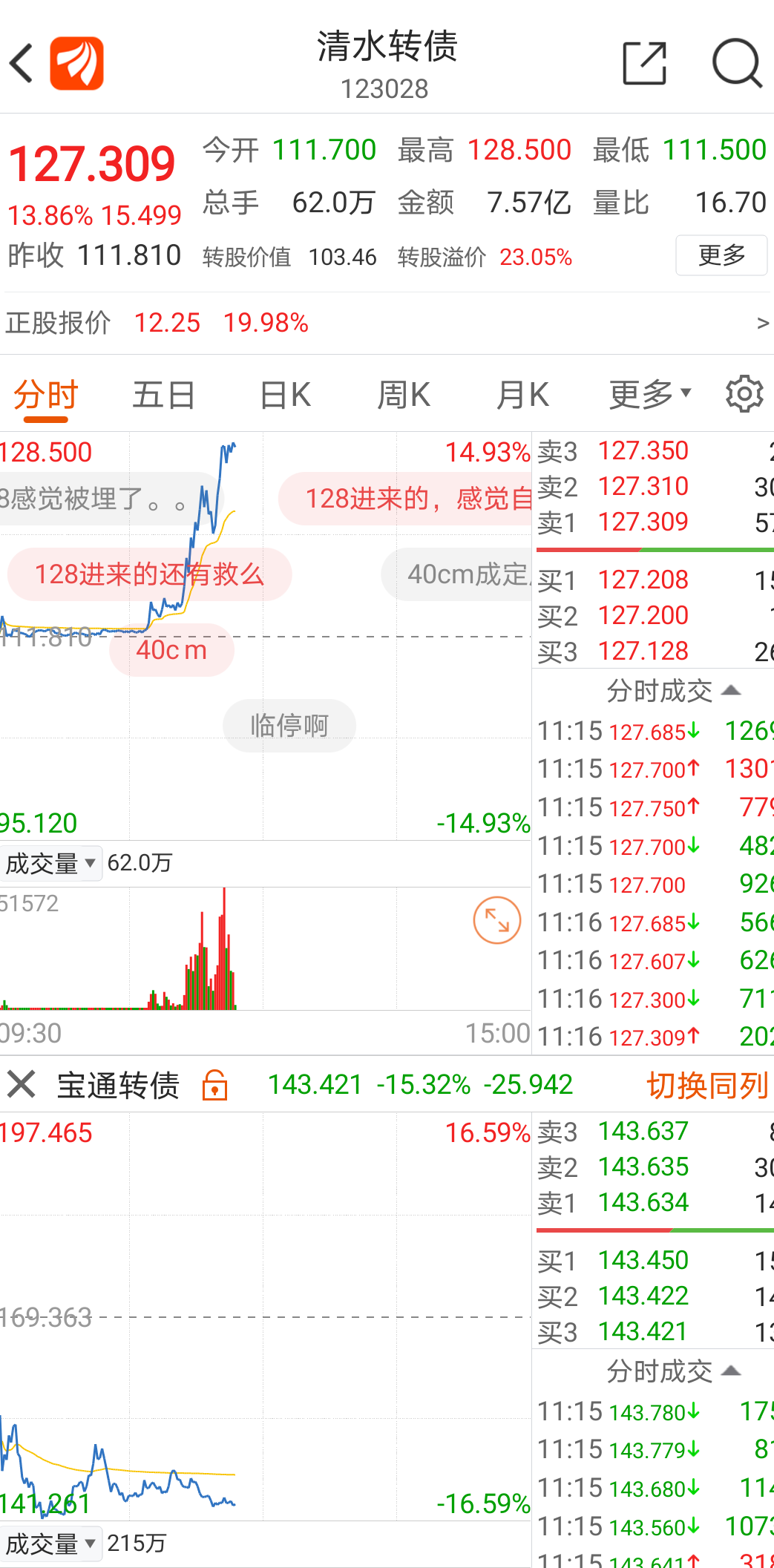Close the 宝通转债 comparison panel

[x=22, y=1084]
